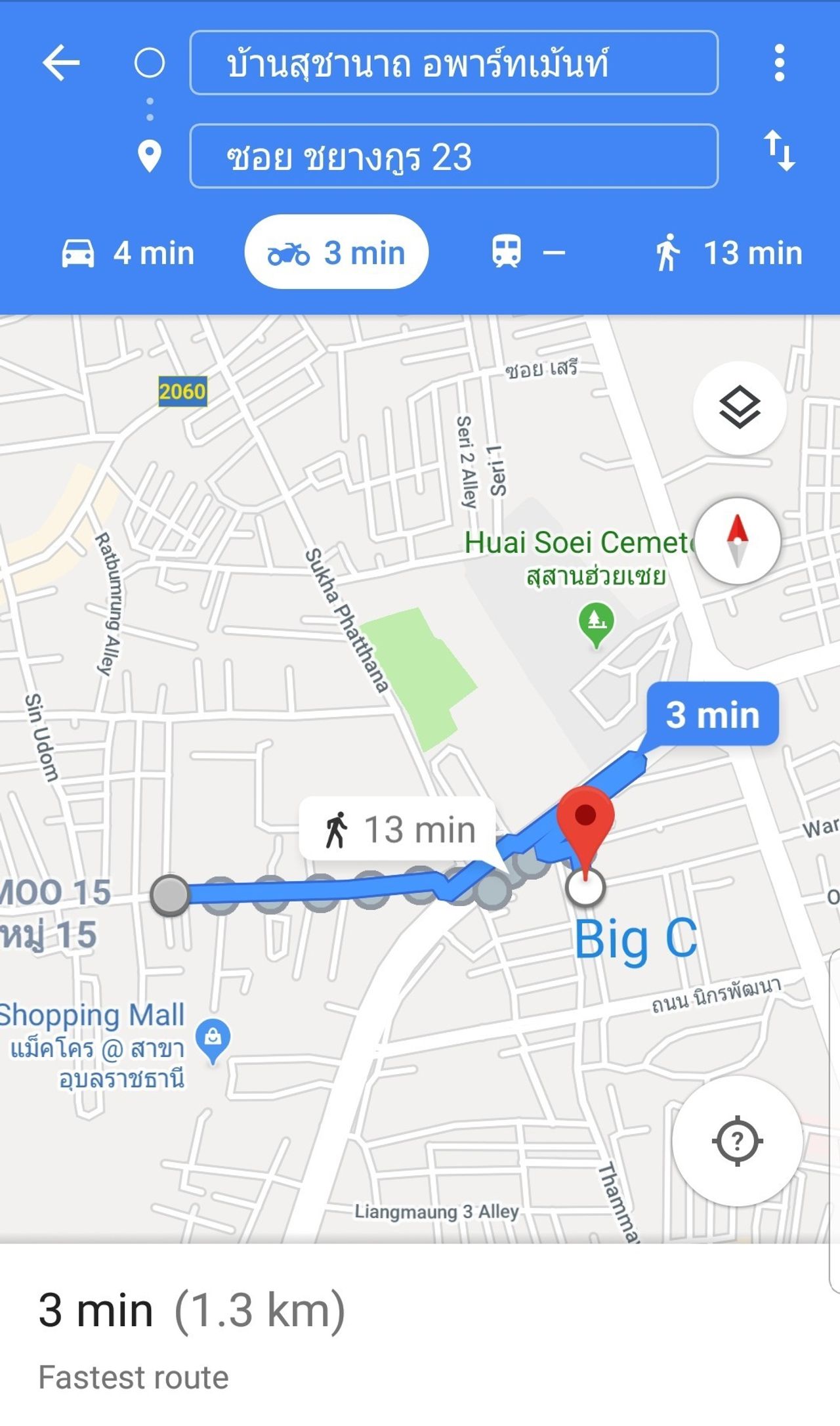Switch to driving directions, 4 min
Screen dimensions: 840x1426
(128, 253)
